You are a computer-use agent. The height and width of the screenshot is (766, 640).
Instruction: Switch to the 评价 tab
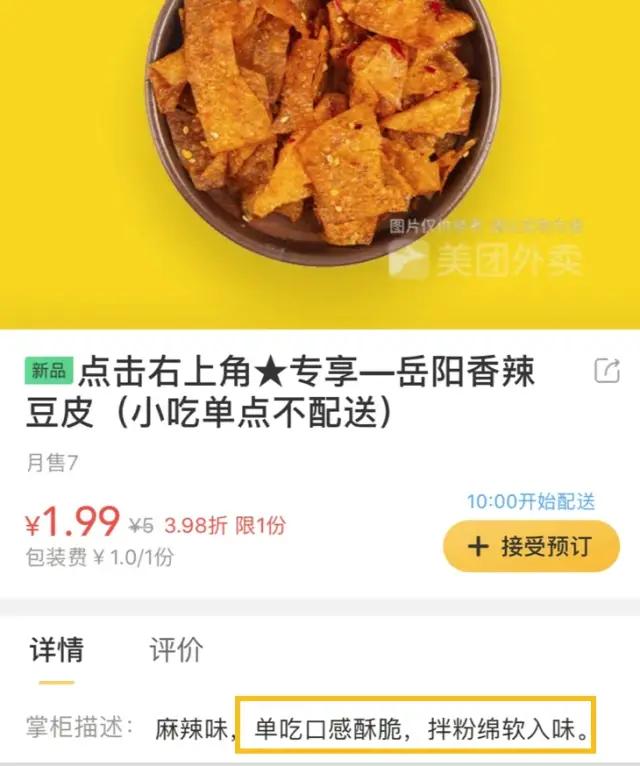coord(176,651)
